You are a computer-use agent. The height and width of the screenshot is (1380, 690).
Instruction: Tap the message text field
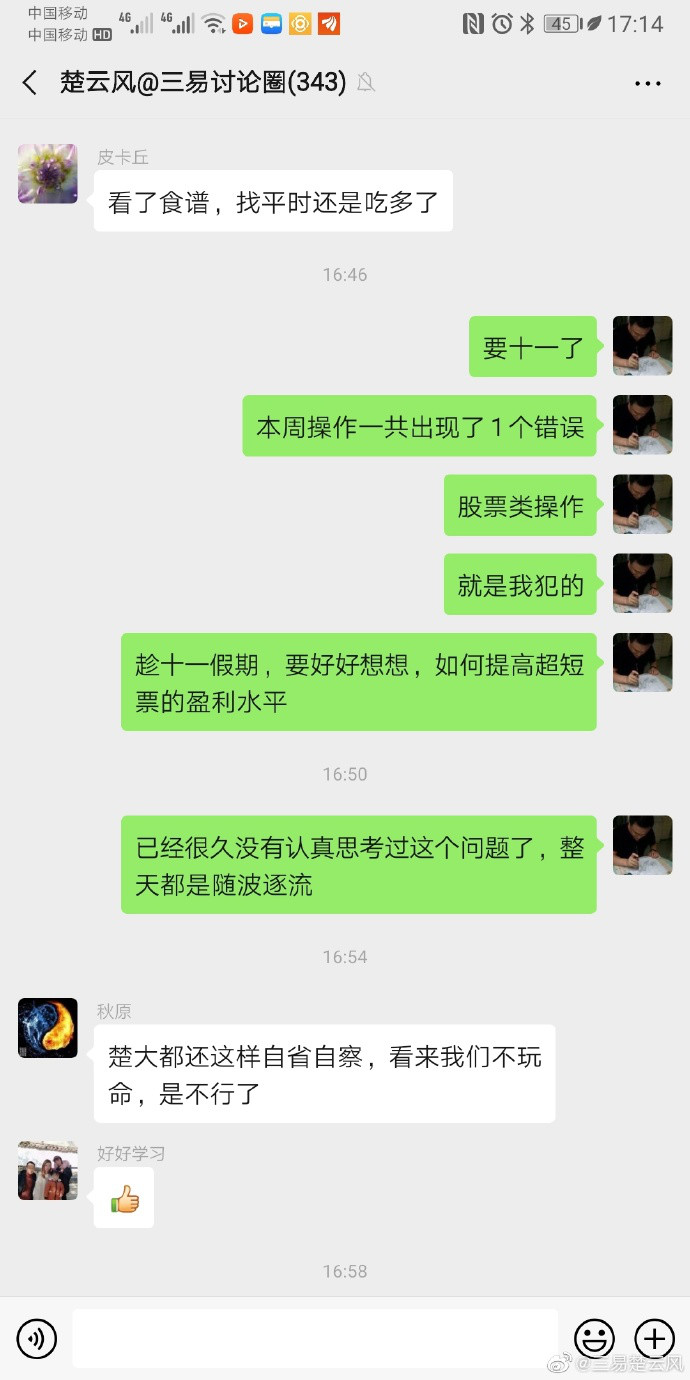tap(315, 1338)
